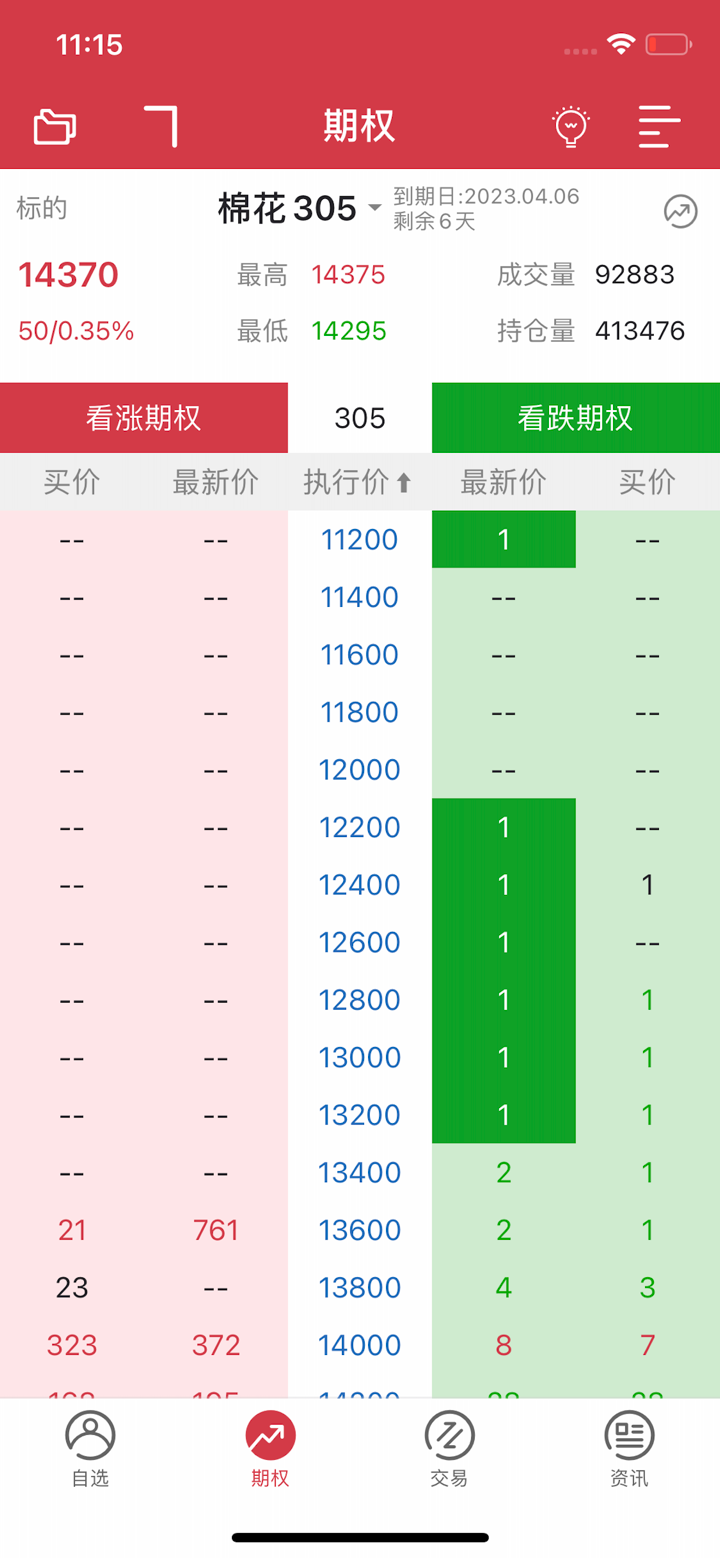Screen dimensions: 720x1558
Task: Toggle the 执行价 sort arrow
Action: [x=407, y=481]
